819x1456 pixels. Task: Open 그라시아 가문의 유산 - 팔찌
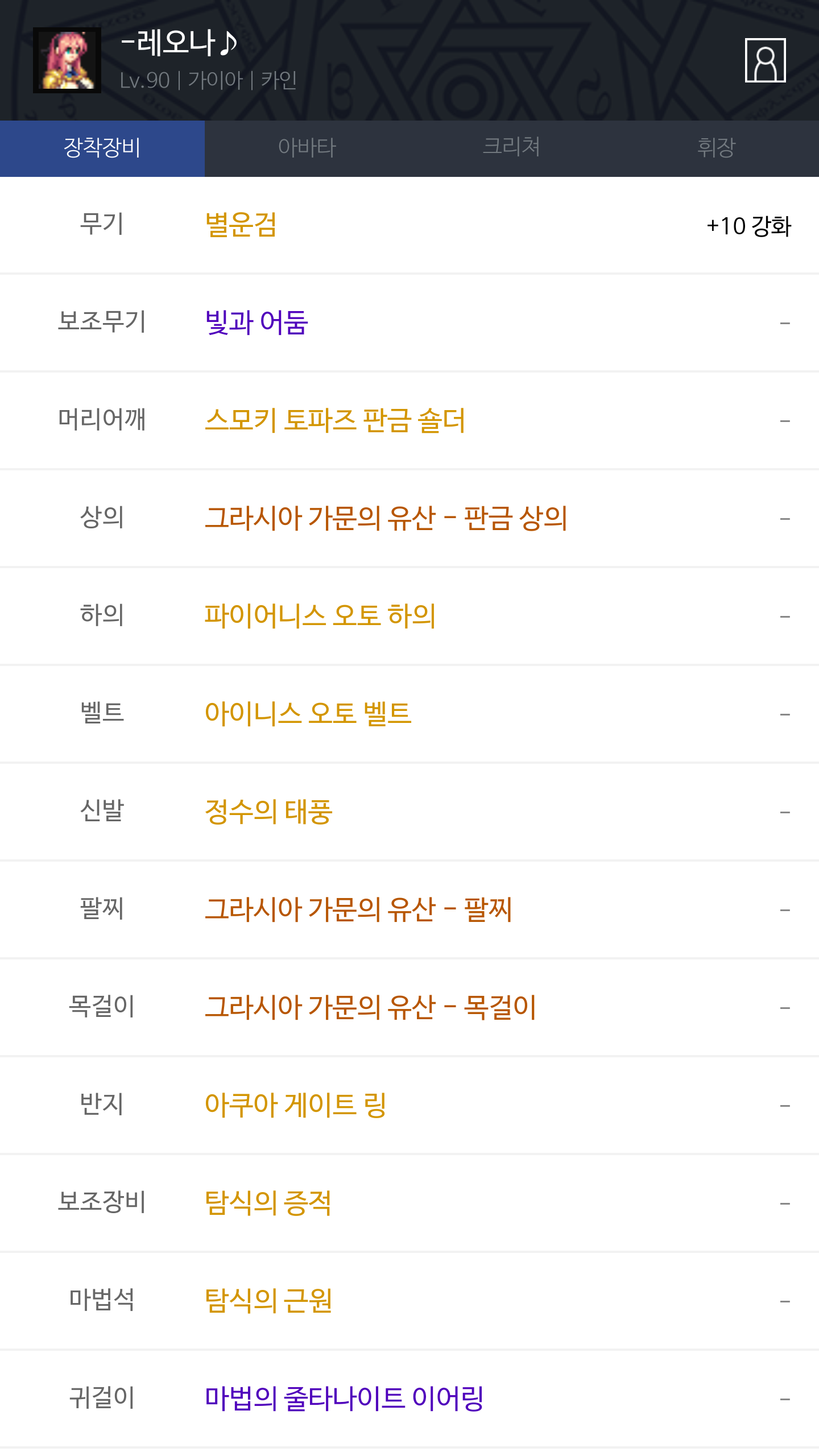[358, 910]
